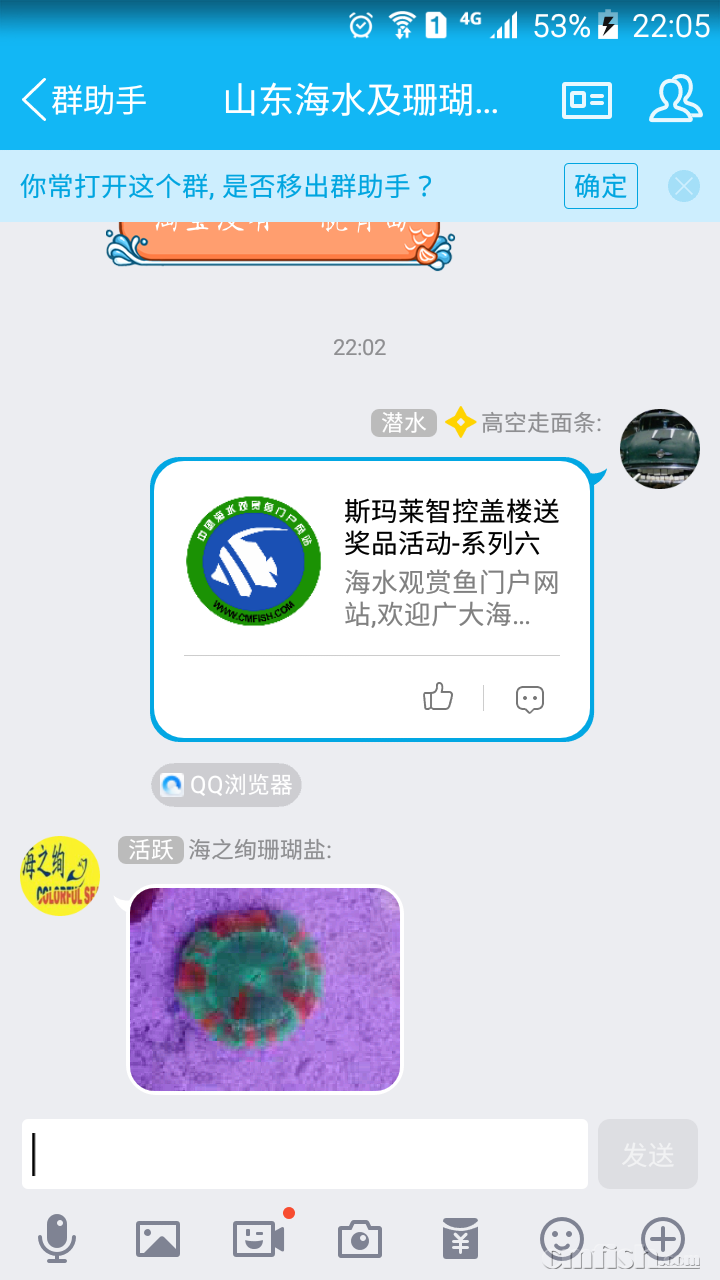Screen dimensions: 720x1280
Task: Confirm removing group with 确定 button
Action: click(600, 186)
